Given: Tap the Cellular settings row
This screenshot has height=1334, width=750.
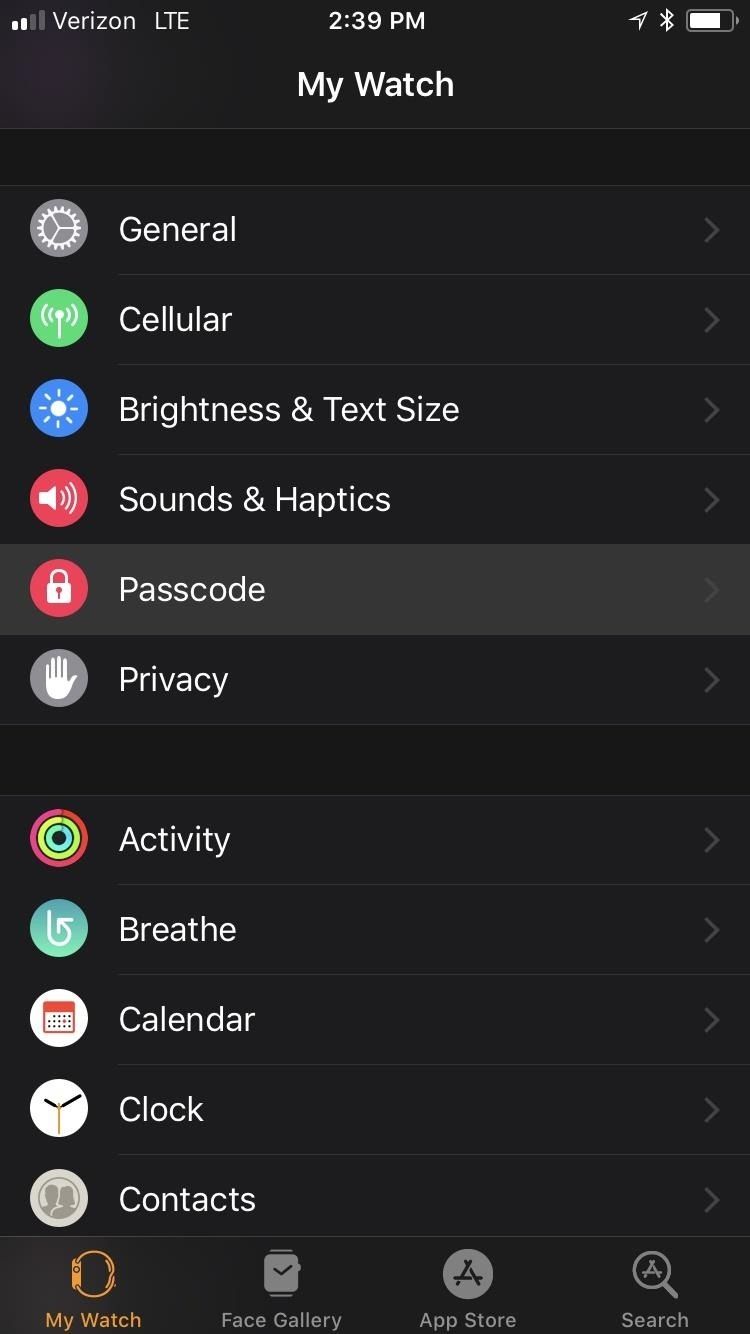Looking at the screenshot, I should [x=375, y=319].
